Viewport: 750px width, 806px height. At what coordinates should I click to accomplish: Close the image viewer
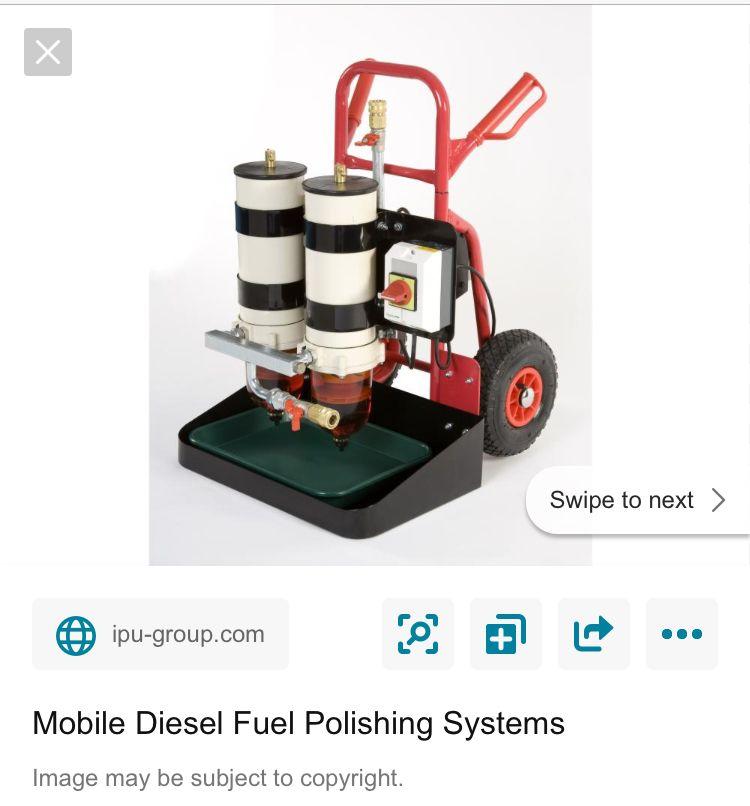click(48, 52)
